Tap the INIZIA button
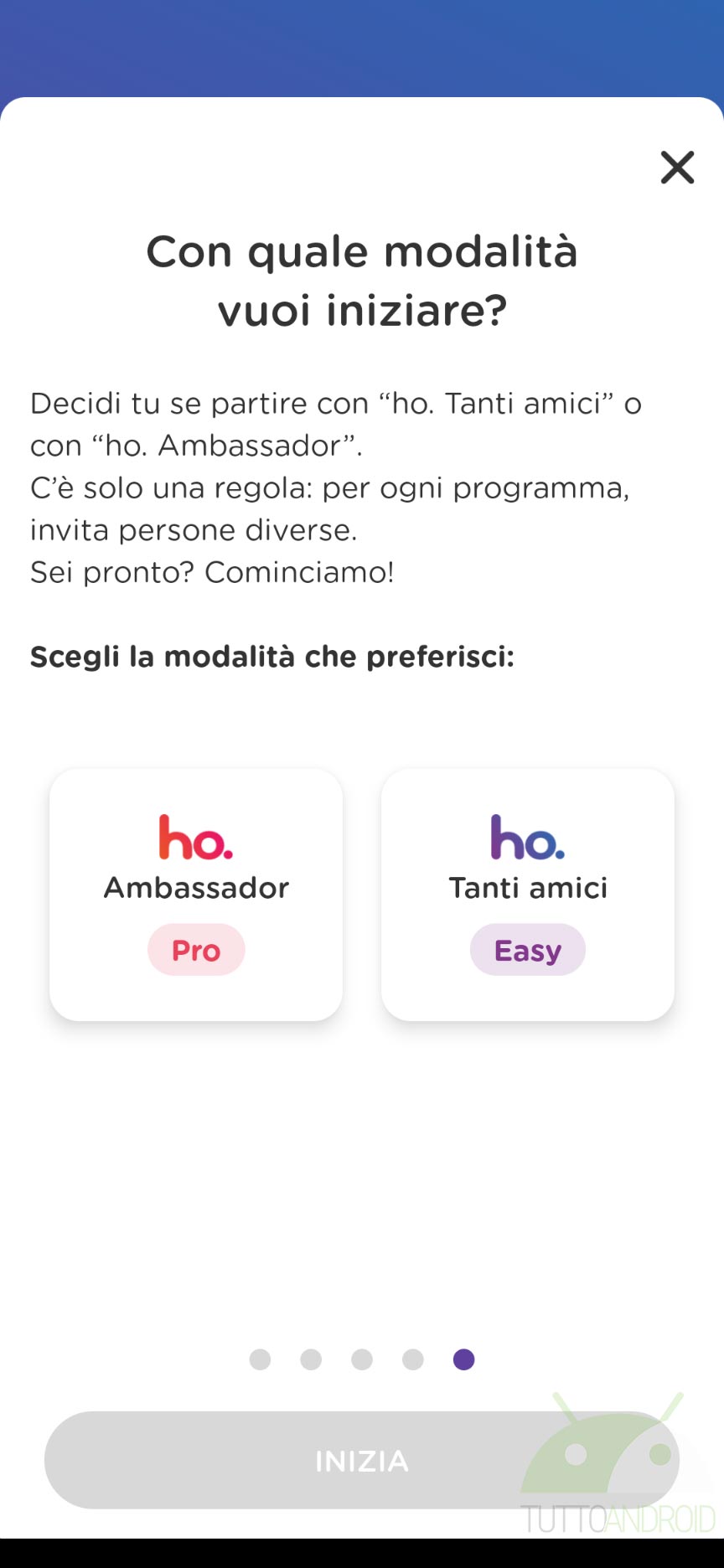Screen dimensions: 724x1568 point(362,1460)
